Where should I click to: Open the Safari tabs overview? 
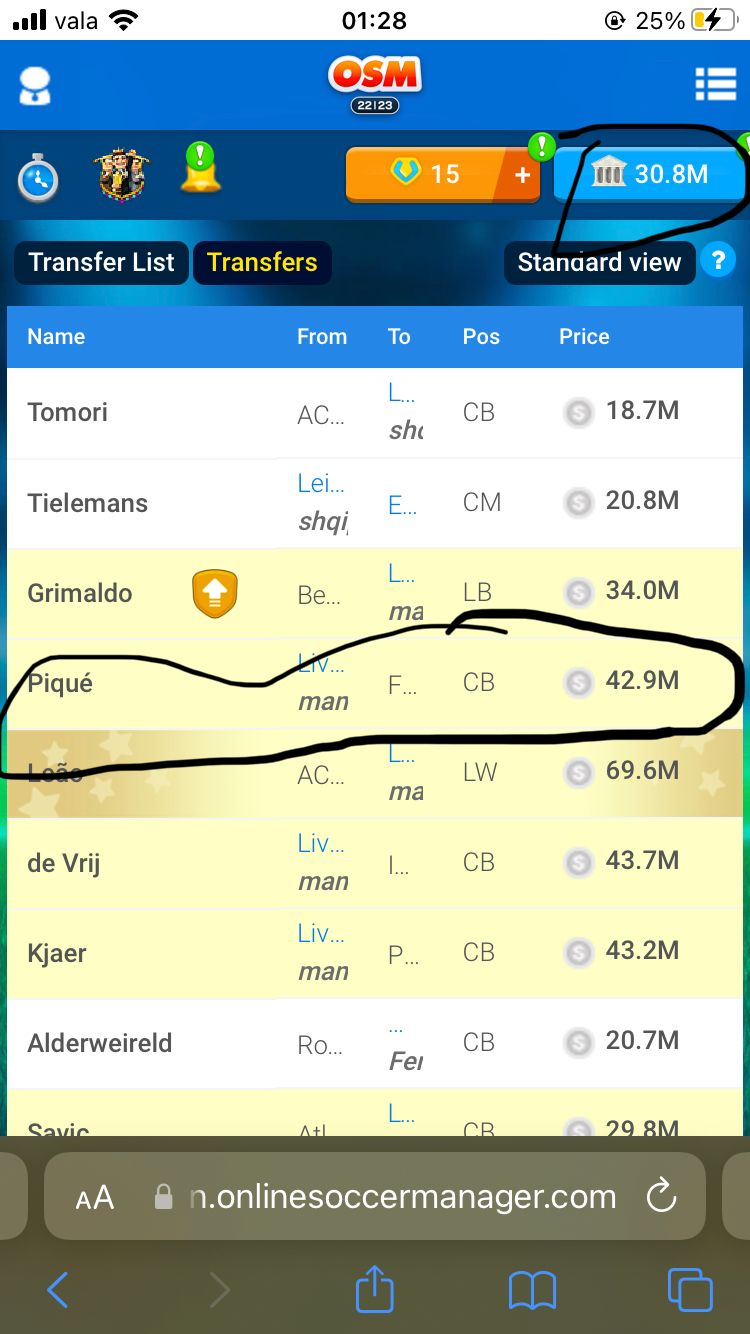[x=690, y=1290]
